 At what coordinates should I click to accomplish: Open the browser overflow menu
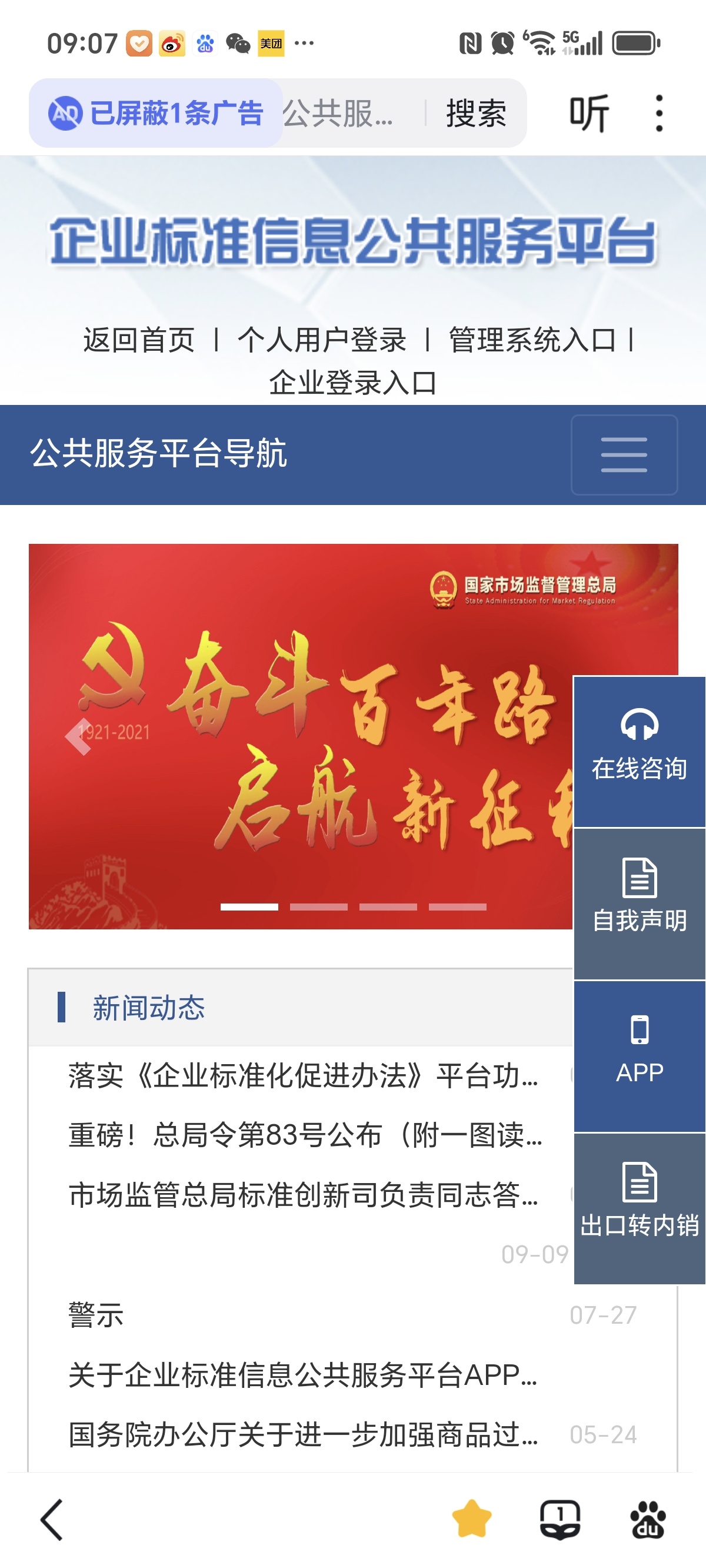(659, 113)
